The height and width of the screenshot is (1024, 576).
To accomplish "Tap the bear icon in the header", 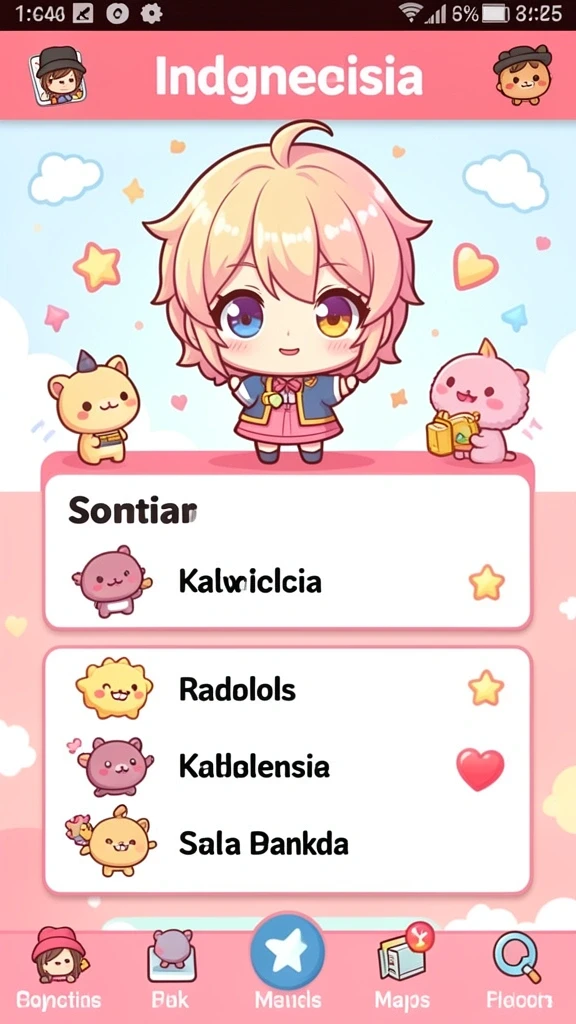I will tap(522, 75).
